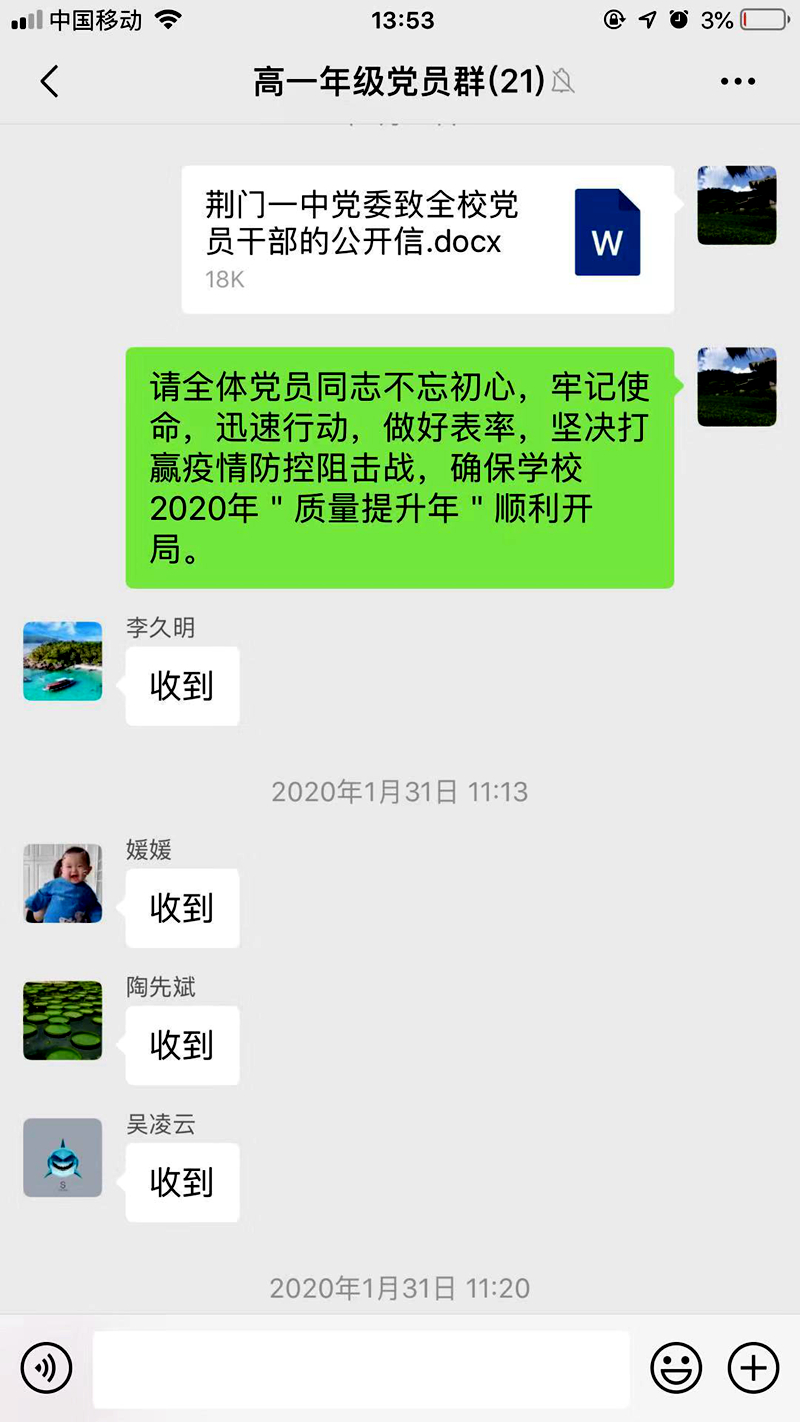View 媛媛's profile avatar
Screen dimensions: 800x1422
[63, 883]
